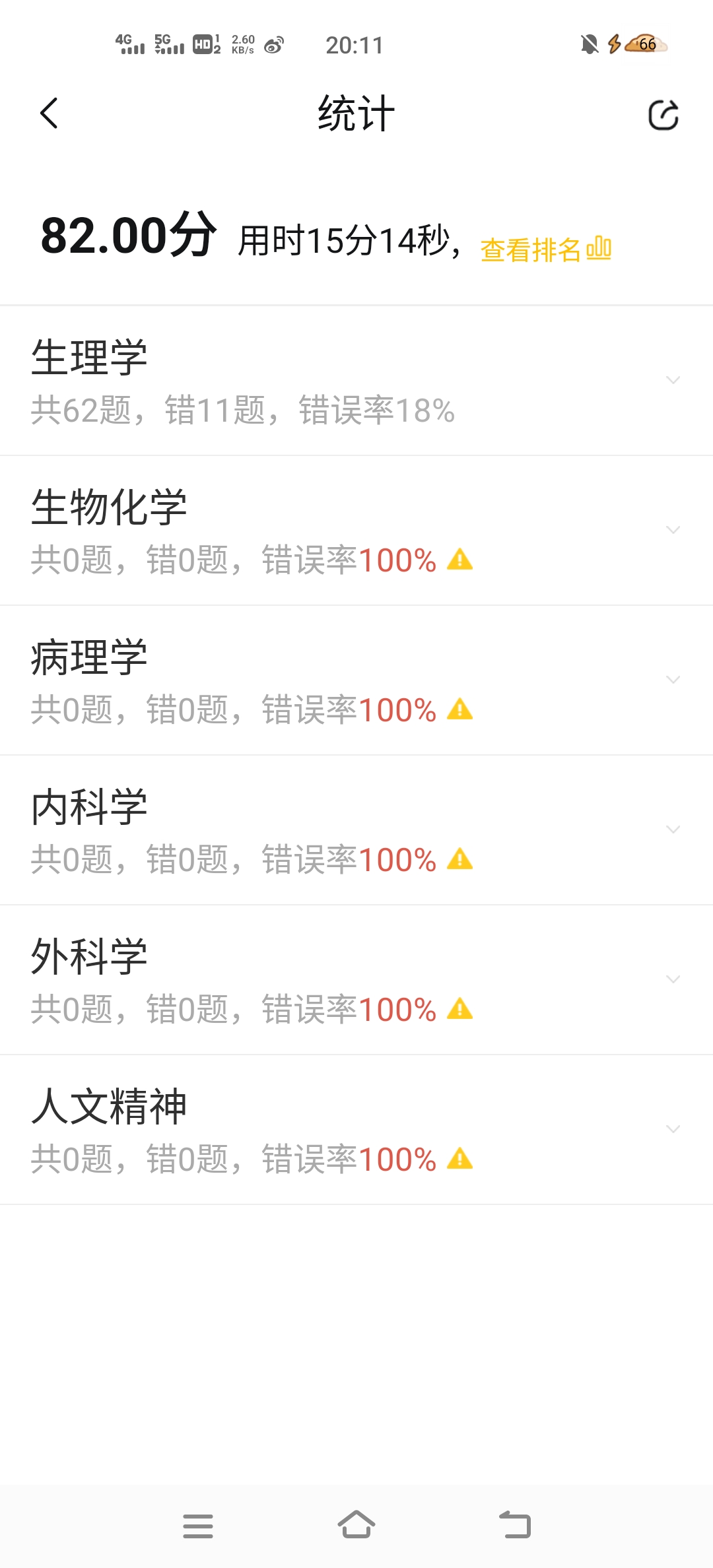Go to the system home screen
This screenshot has width=713, height=1568.
(x=356, y=1525)
